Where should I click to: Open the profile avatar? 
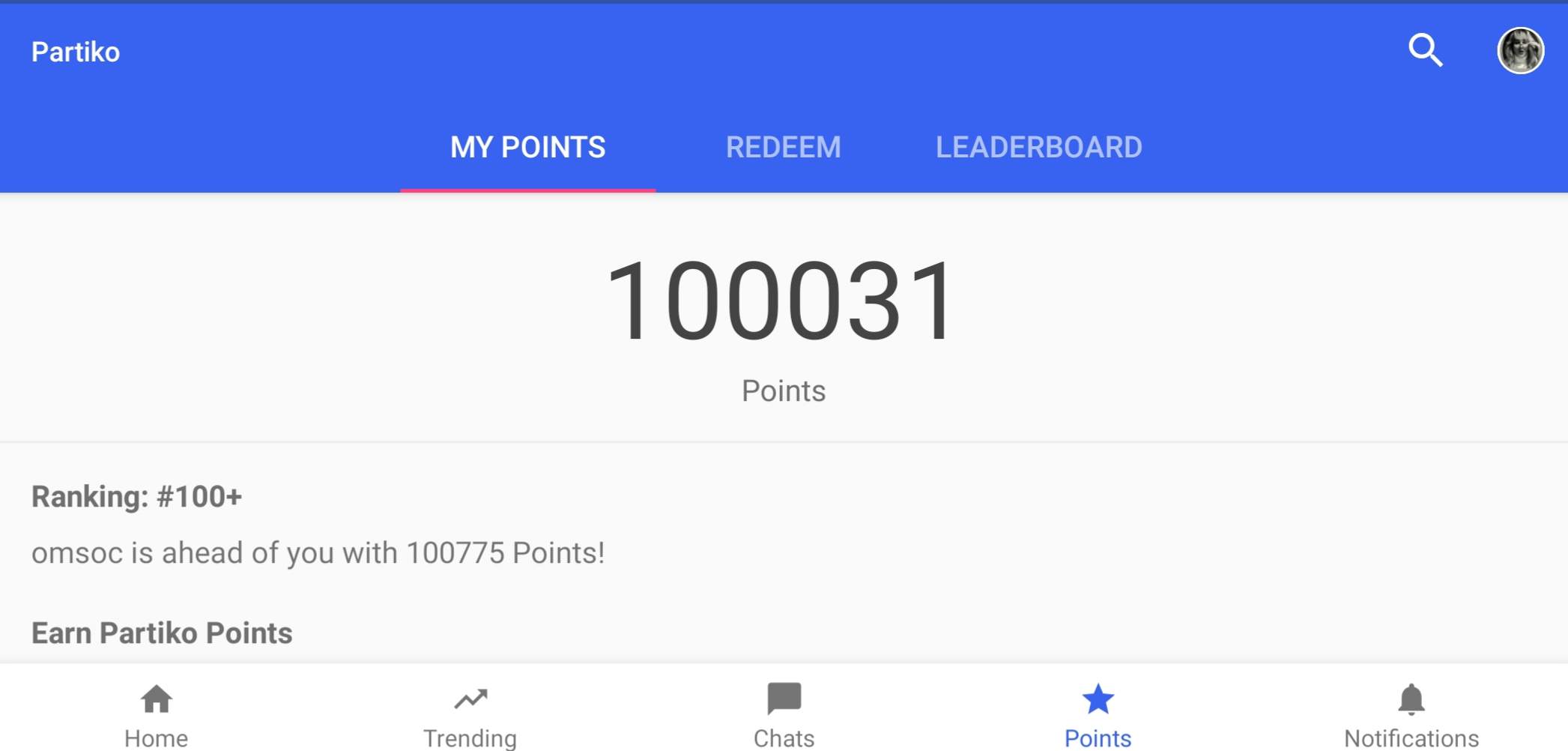[1520, 51]
